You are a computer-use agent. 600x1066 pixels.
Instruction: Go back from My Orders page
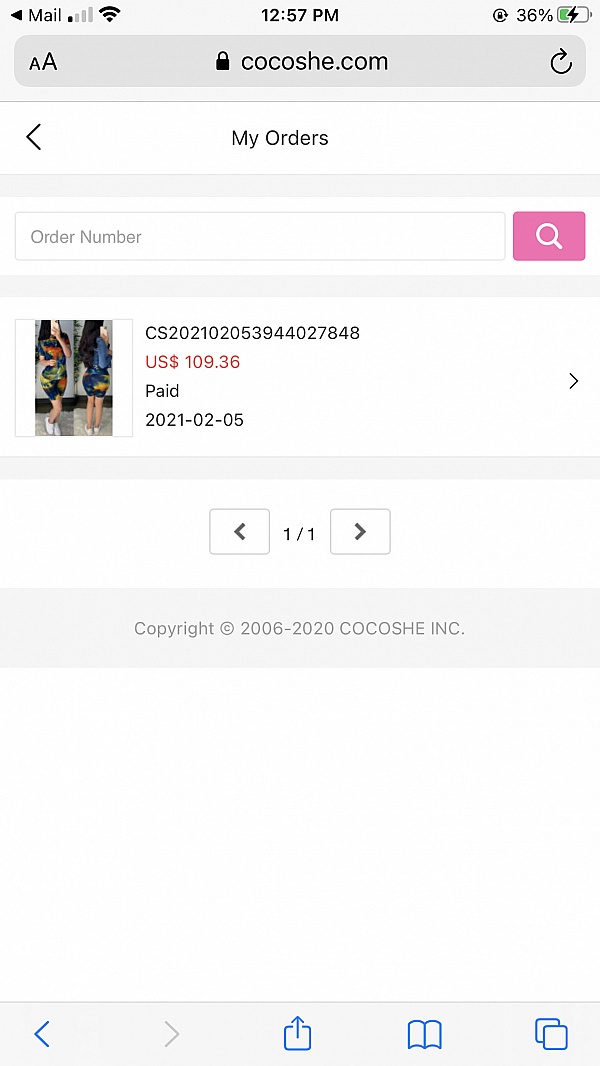click(x=34, y=137)
